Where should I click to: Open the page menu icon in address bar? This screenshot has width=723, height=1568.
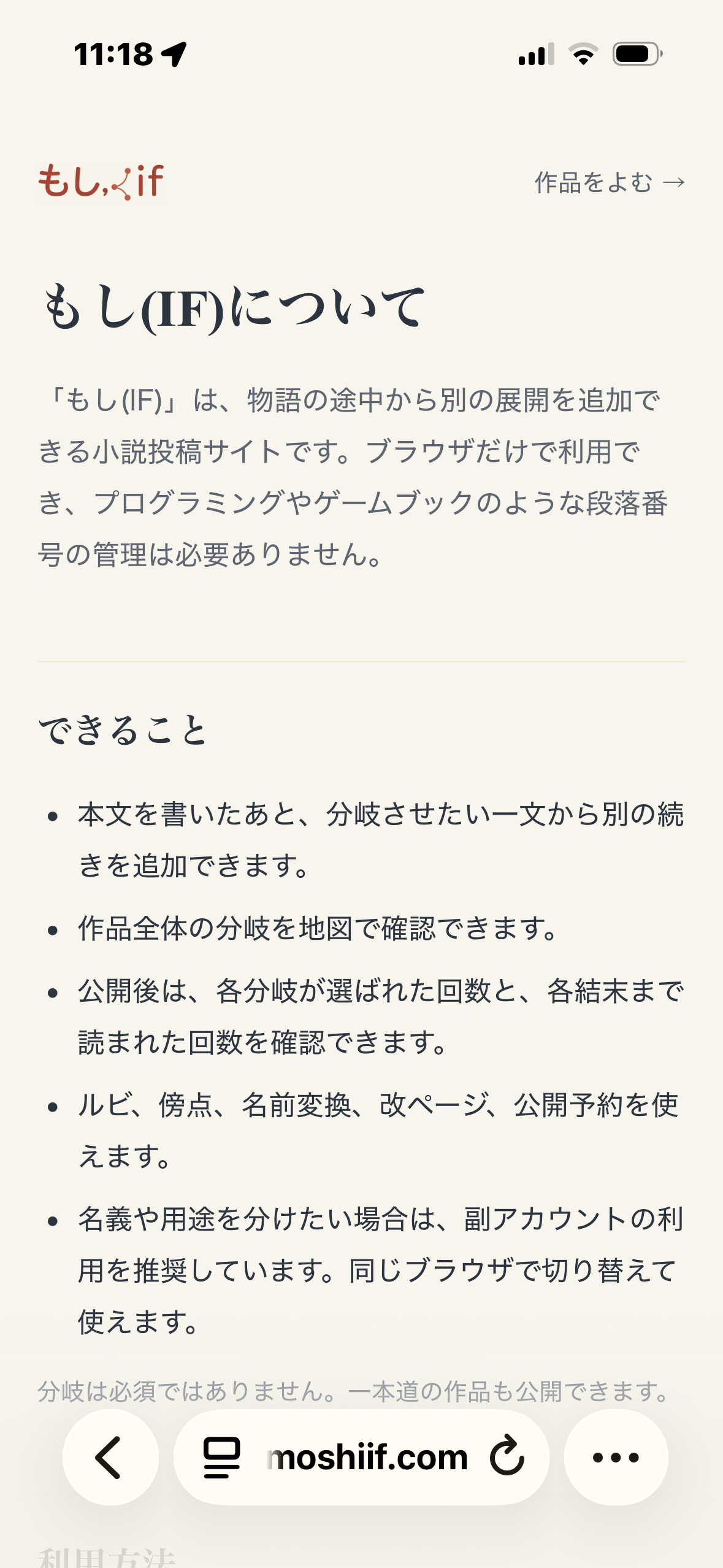pos(222,1457)
